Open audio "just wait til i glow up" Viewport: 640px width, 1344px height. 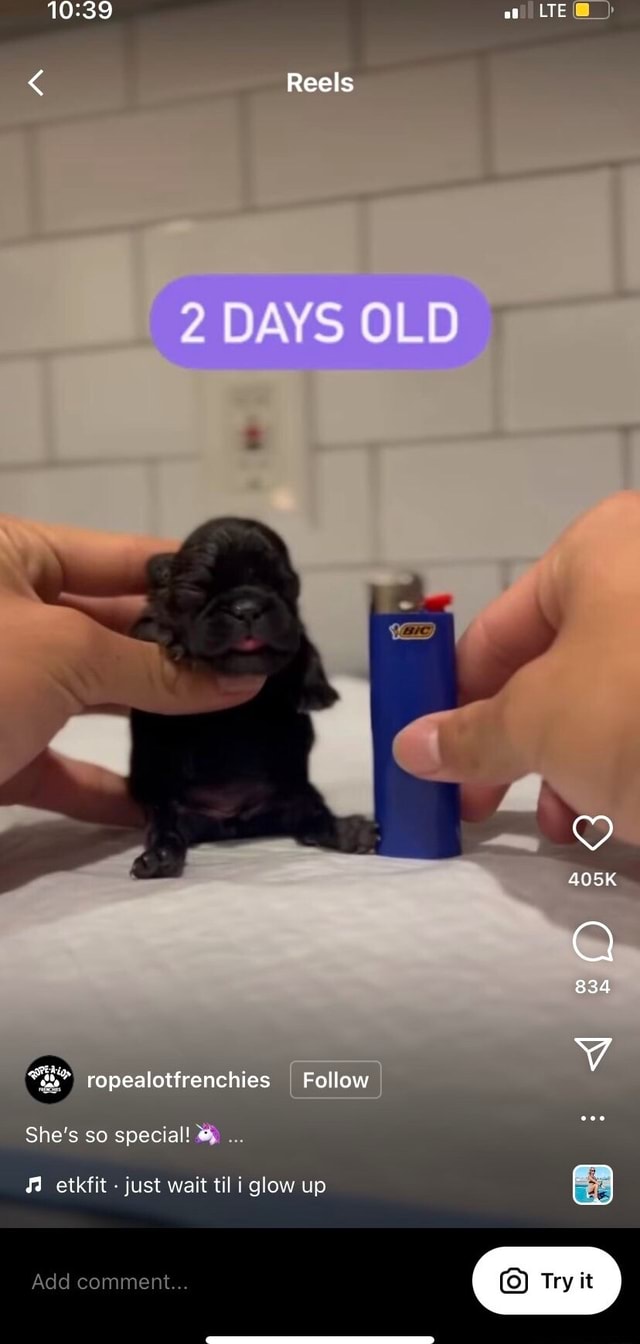pos(190,1185)
